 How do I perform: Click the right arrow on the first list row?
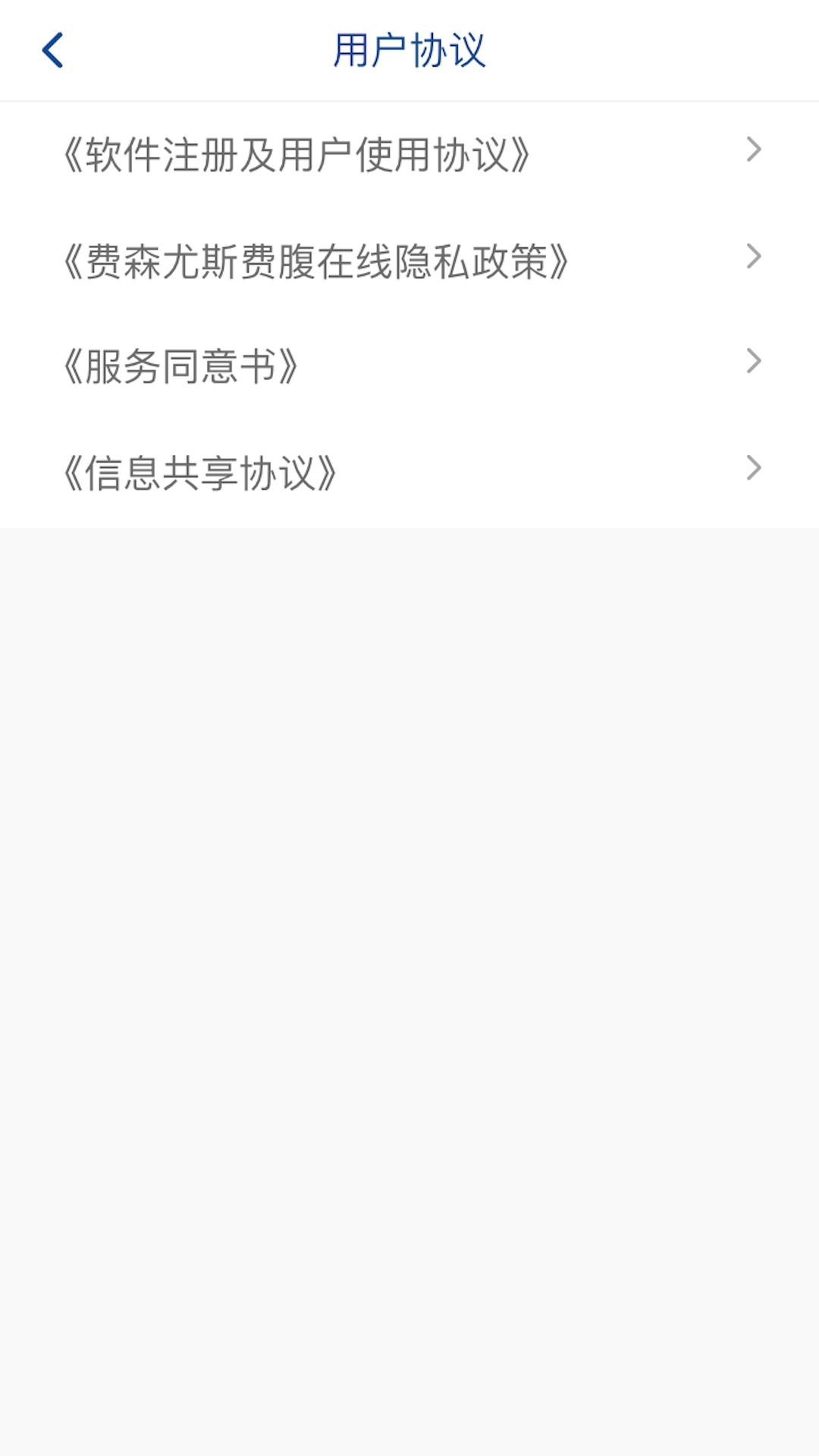(752, 149)
